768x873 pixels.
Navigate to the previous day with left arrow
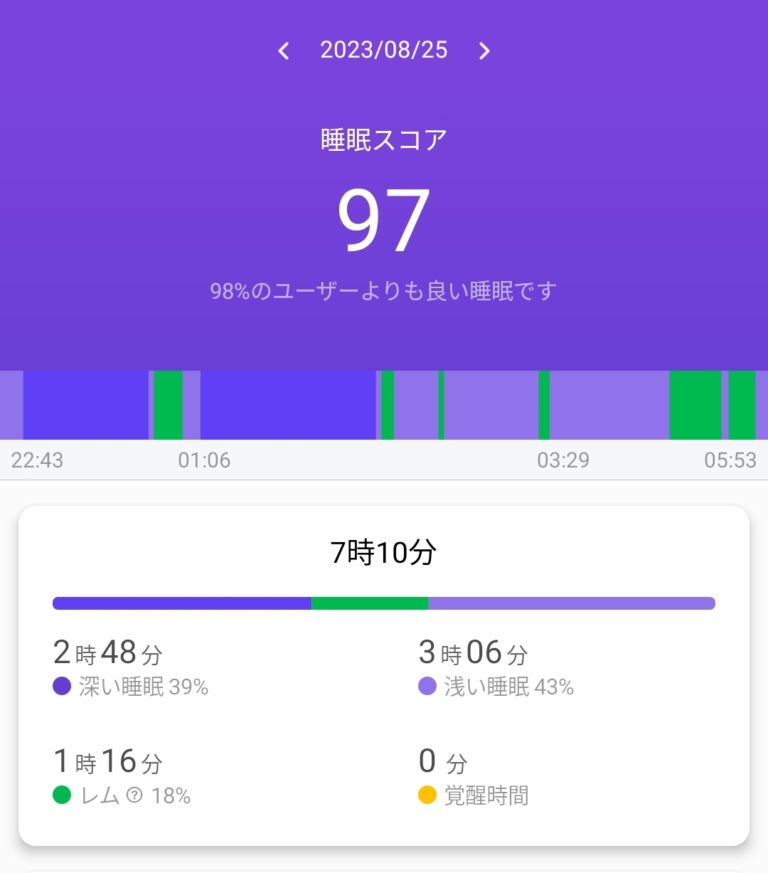tap(283, 49)
